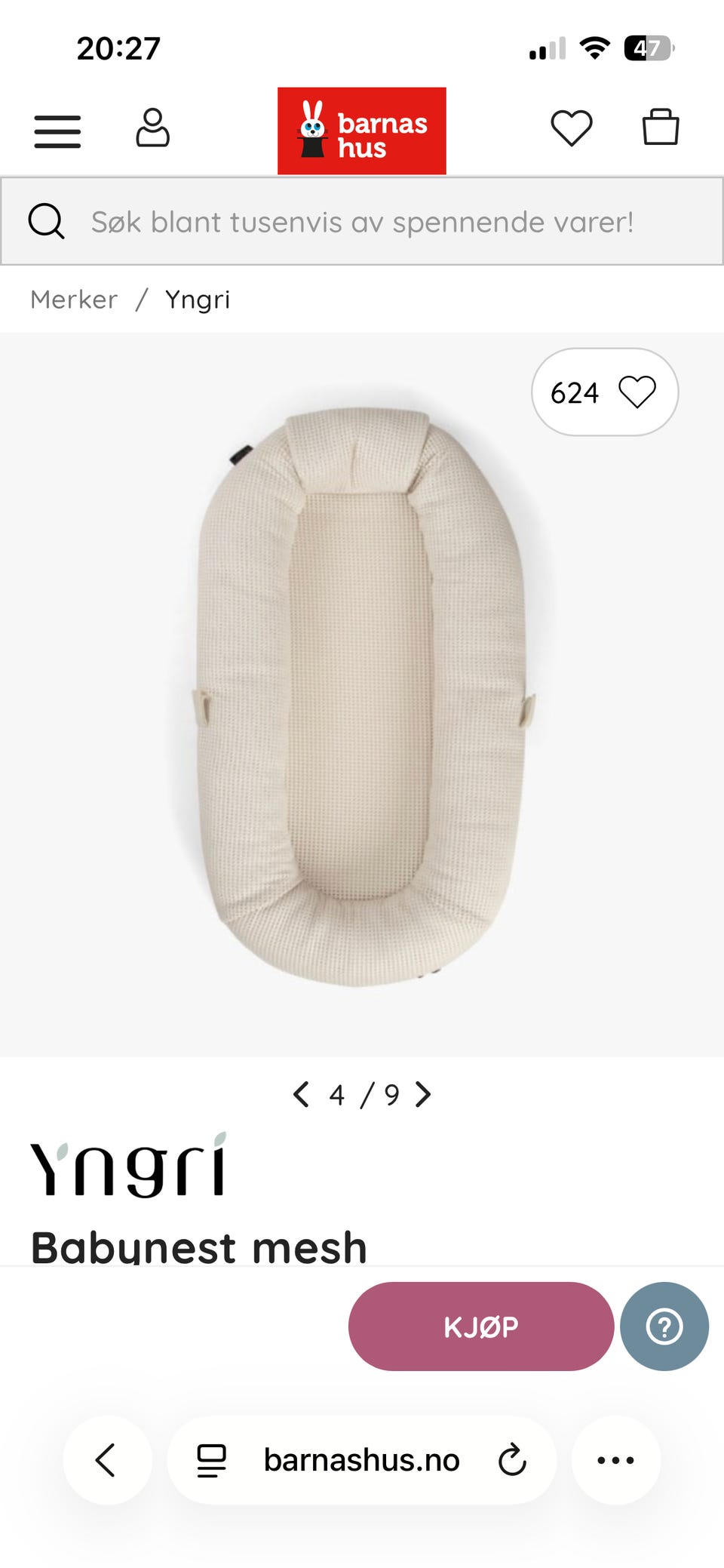This screenshot has width=724, height=1568.
Task: Tap the search field for products
Action: 362,221
